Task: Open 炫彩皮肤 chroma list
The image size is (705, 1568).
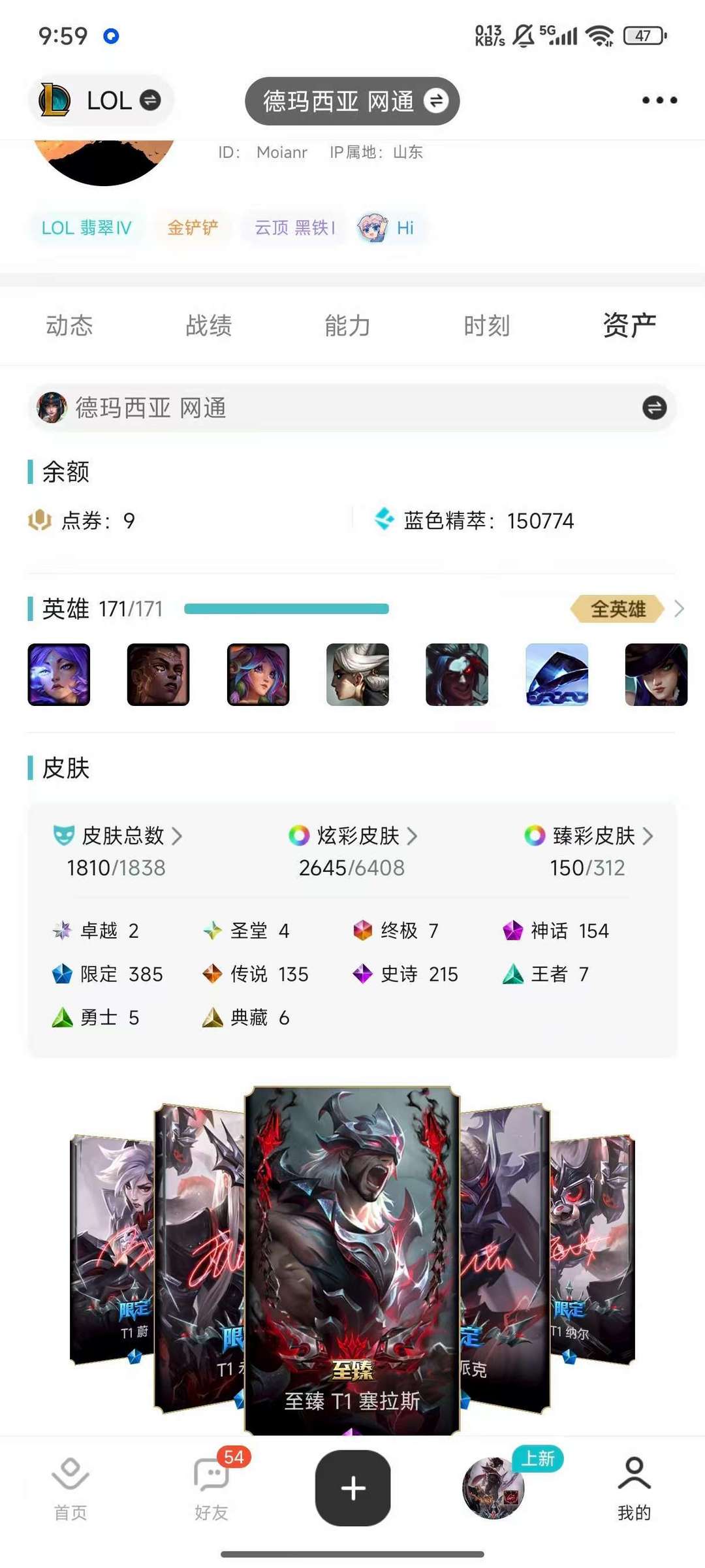Action: click(352, 836)
